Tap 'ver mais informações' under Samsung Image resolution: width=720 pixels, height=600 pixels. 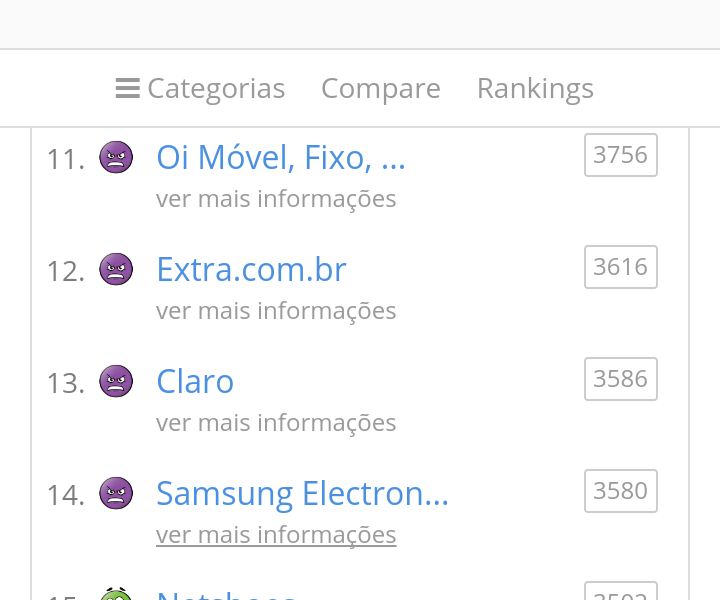pos(276,535)
